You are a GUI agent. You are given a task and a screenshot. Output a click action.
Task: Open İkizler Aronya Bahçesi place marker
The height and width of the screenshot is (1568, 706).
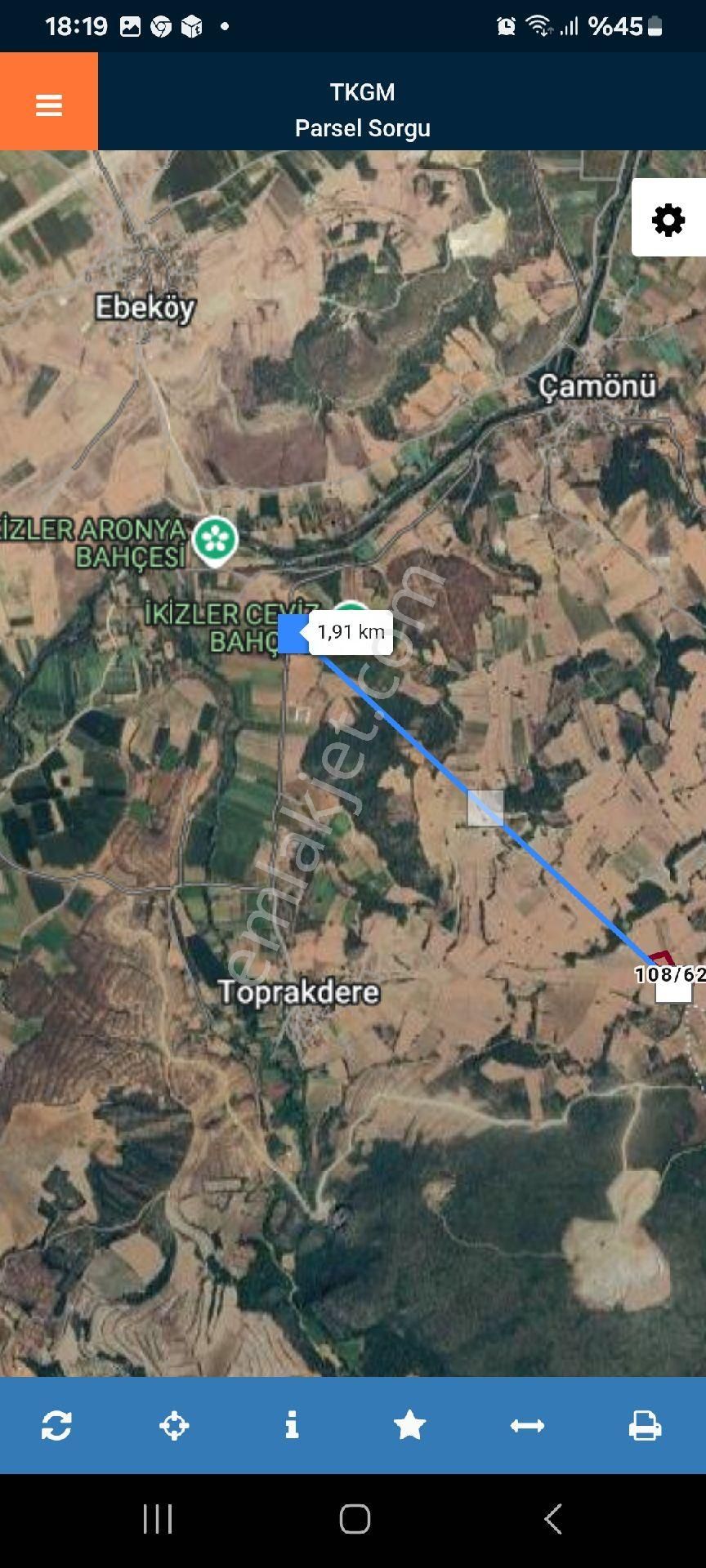pos(215,539)
